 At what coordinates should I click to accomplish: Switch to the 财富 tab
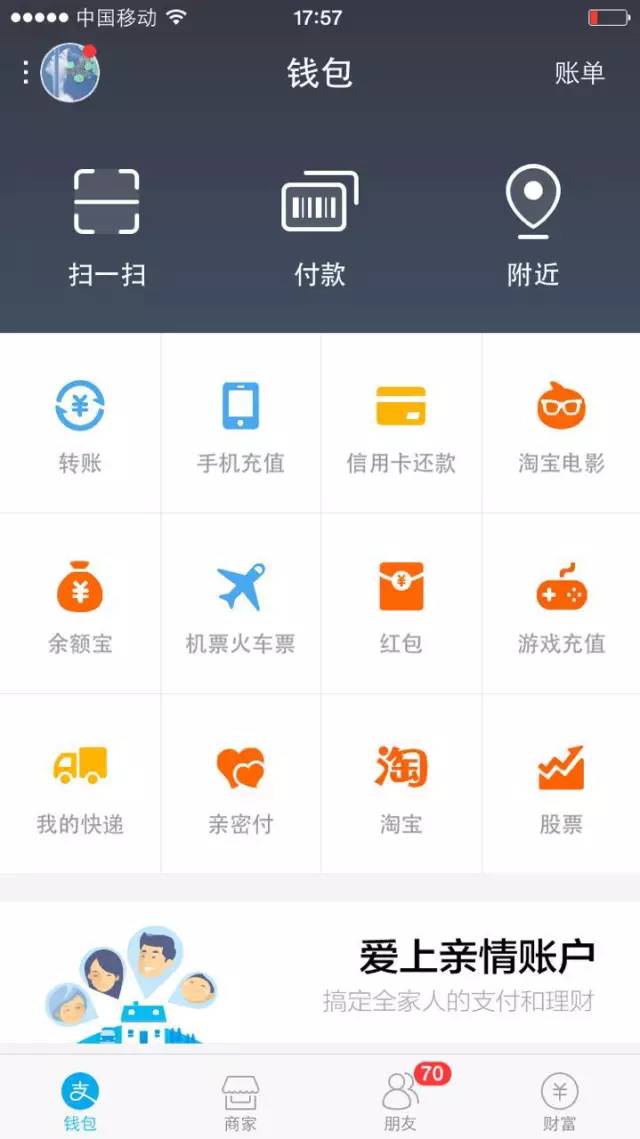pyautogui.click(x=560, y=1098)
